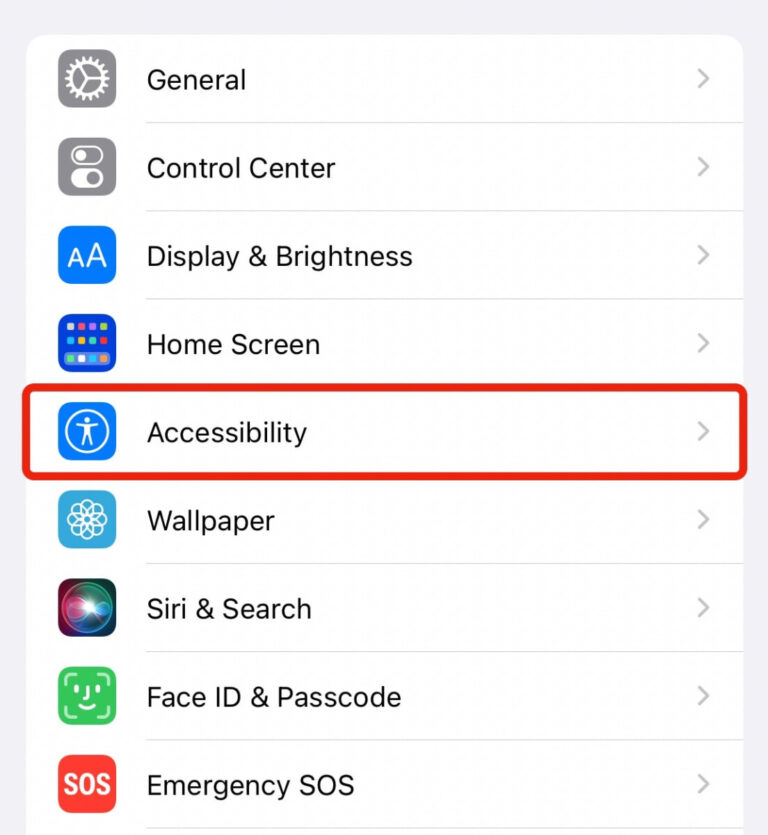768x835 pixels.
Task: Open Siri & Search settings
Action: click(380, 608)
